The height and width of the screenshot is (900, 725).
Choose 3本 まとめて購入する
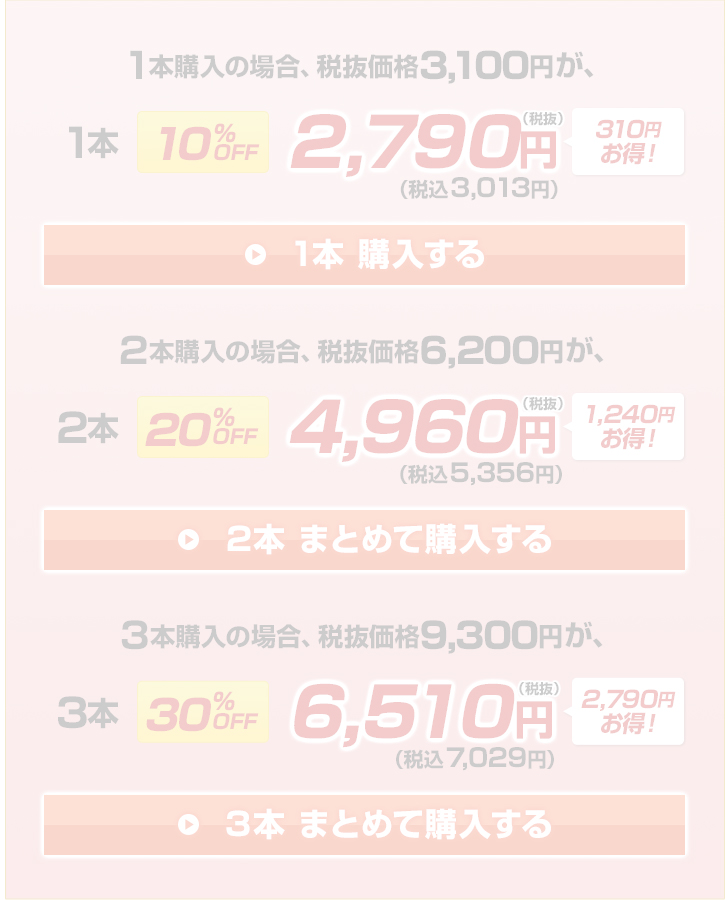click(x=364, y=825)
